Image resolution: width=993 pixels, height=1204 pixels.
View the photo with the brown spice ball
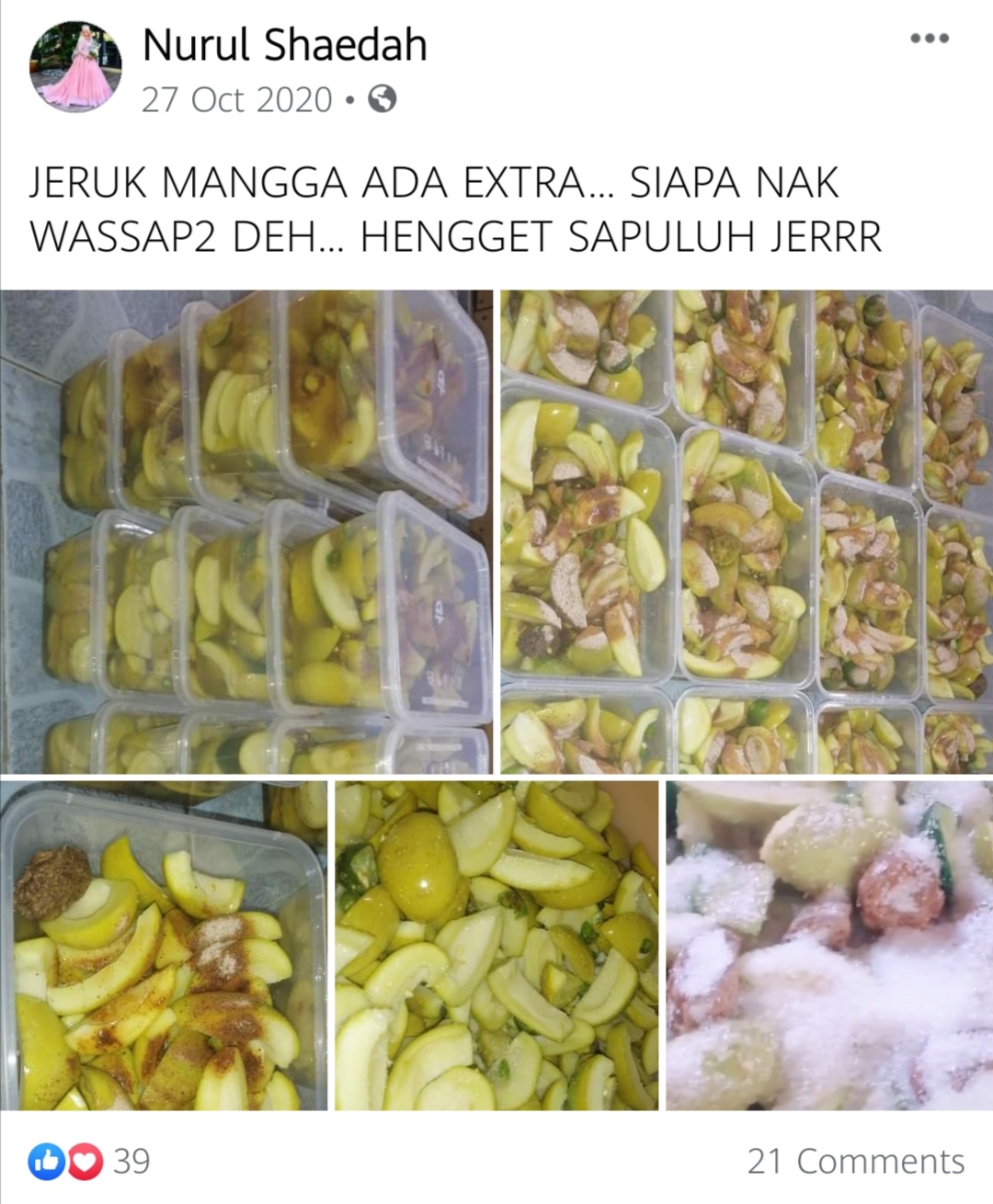coord(164,945)
